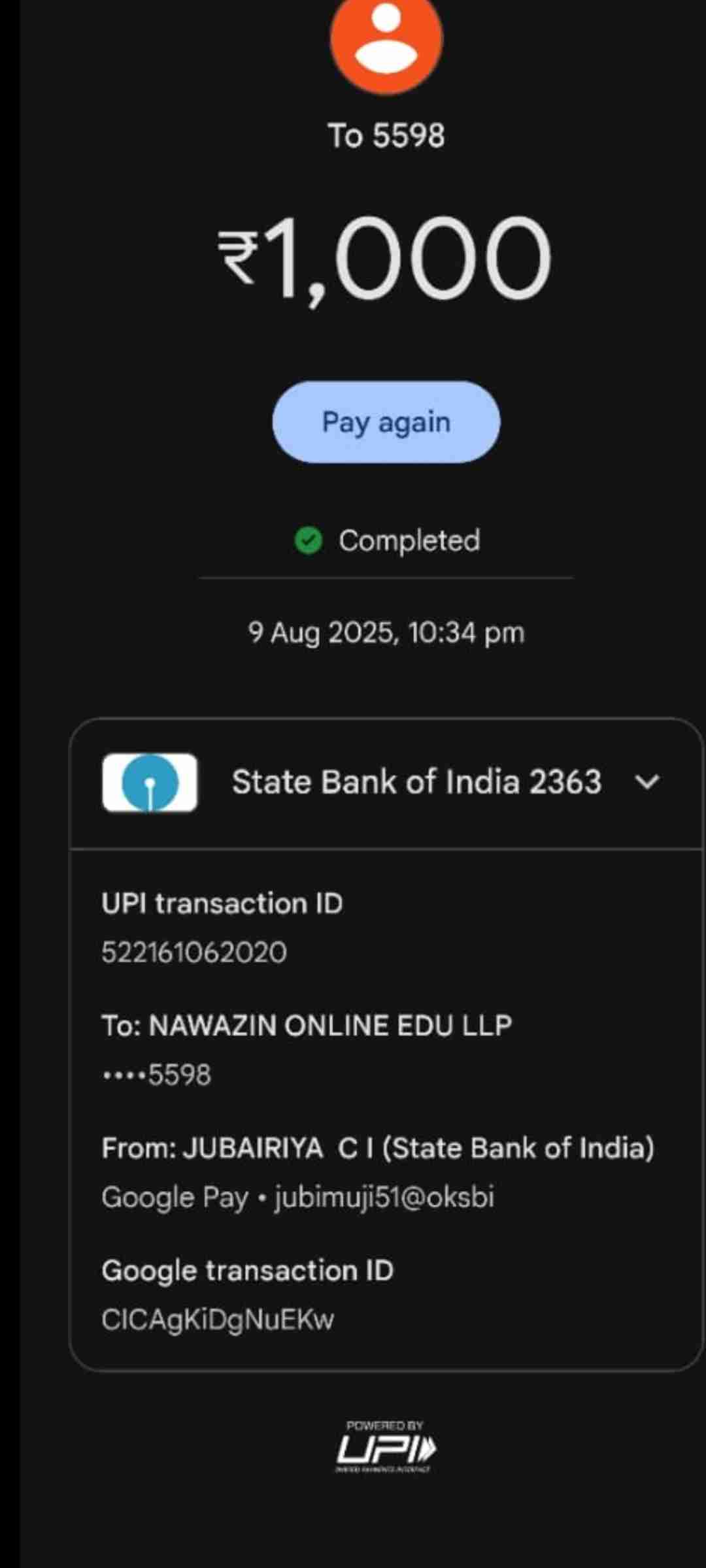Tap the Pay again button
The image size is (706, 1568).
386,422
